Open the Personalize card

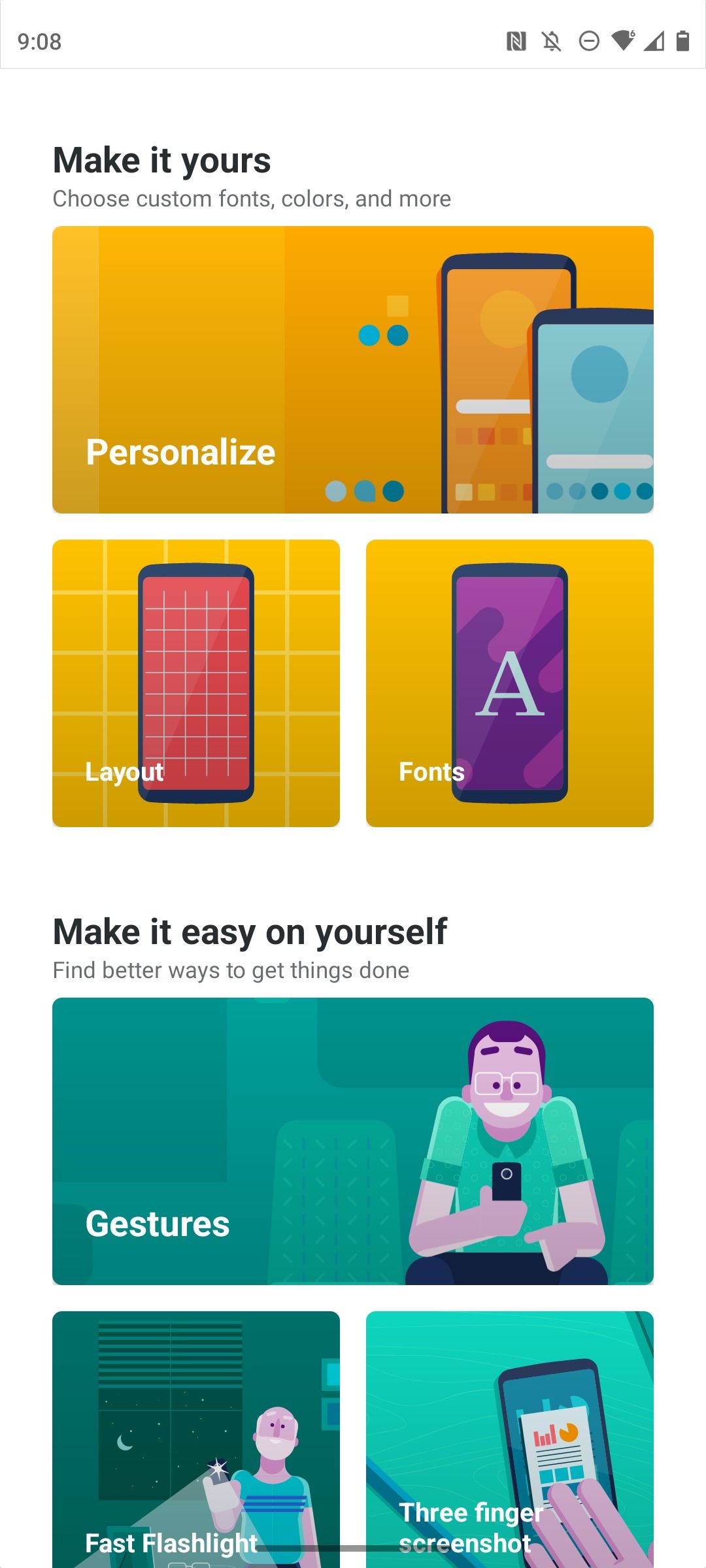tap(353, 370)
